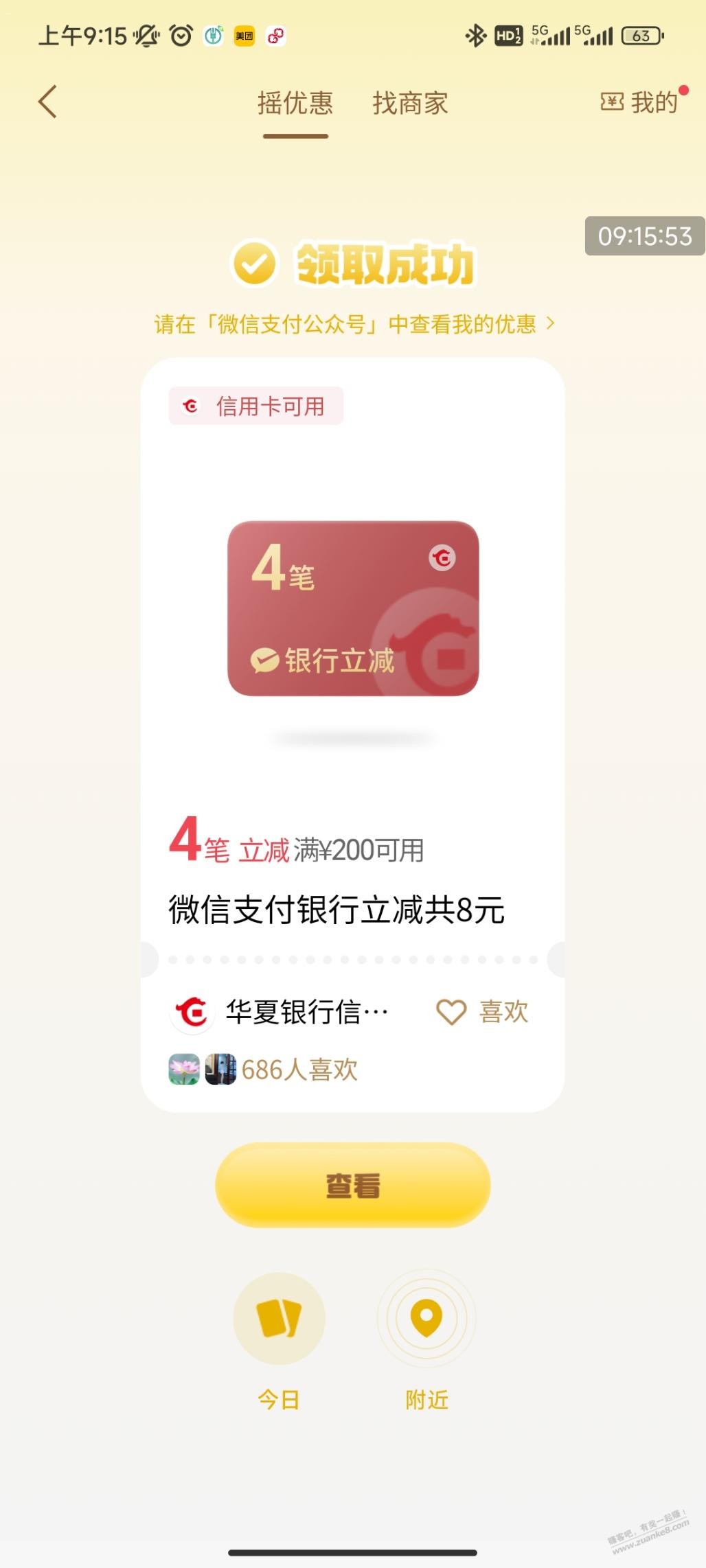Like this coupon with 喜欢 heart
The image size is (706, 1568).
[x=483, y=1012]
